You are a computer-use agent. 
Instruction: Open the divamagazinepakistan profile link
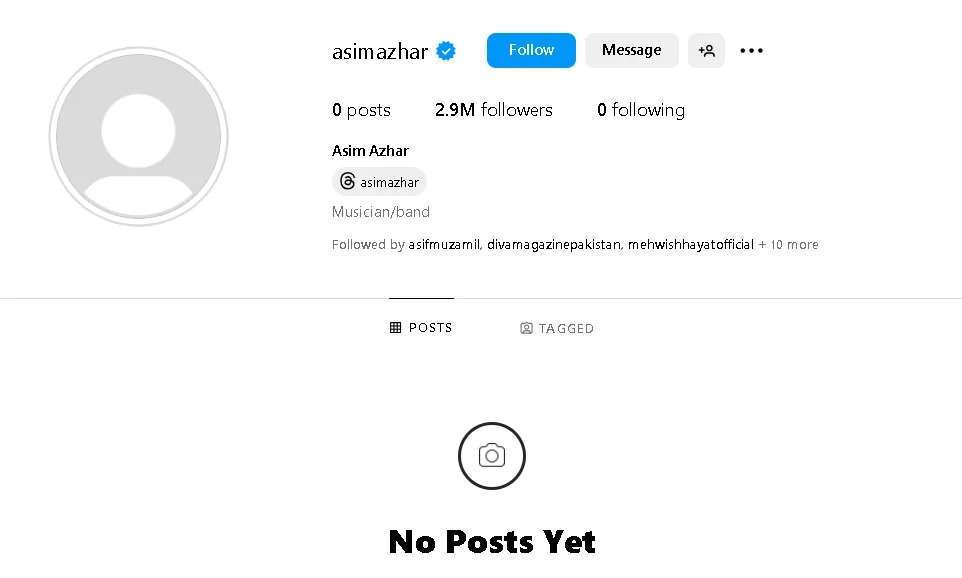(x=553, y=244)
